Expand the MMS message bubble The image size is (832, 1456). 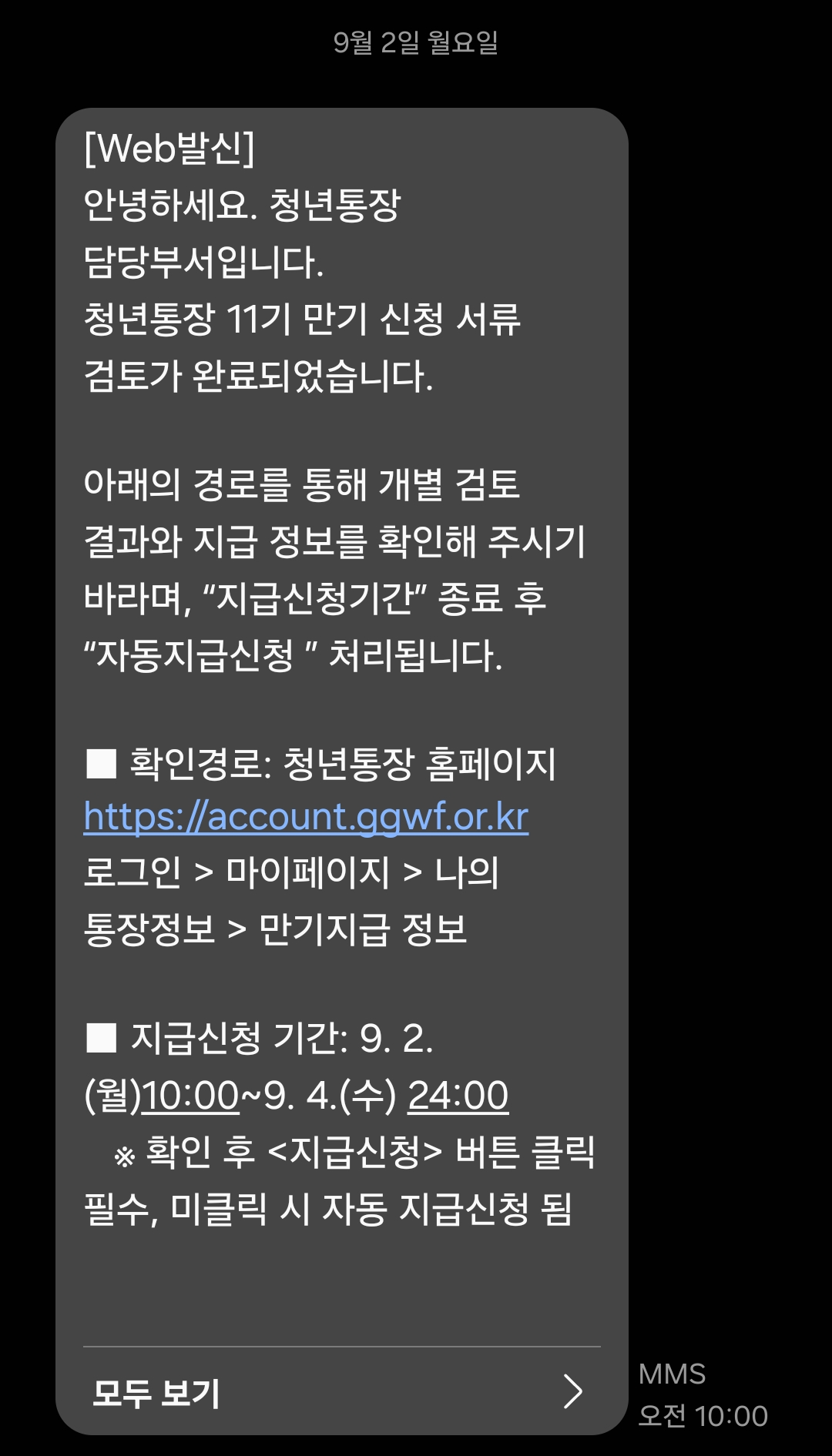(x=339, y=693)
